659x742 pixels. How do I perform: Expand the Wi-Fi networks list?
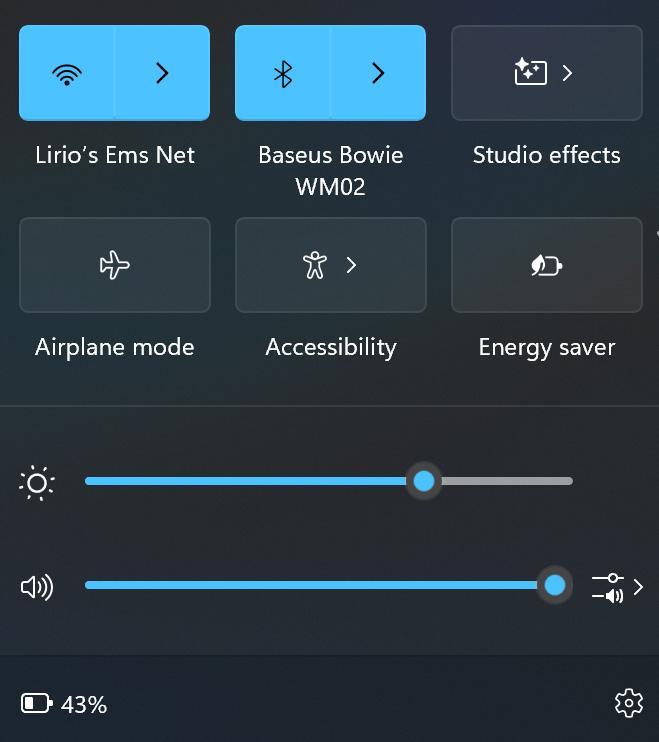coord(162,73)
